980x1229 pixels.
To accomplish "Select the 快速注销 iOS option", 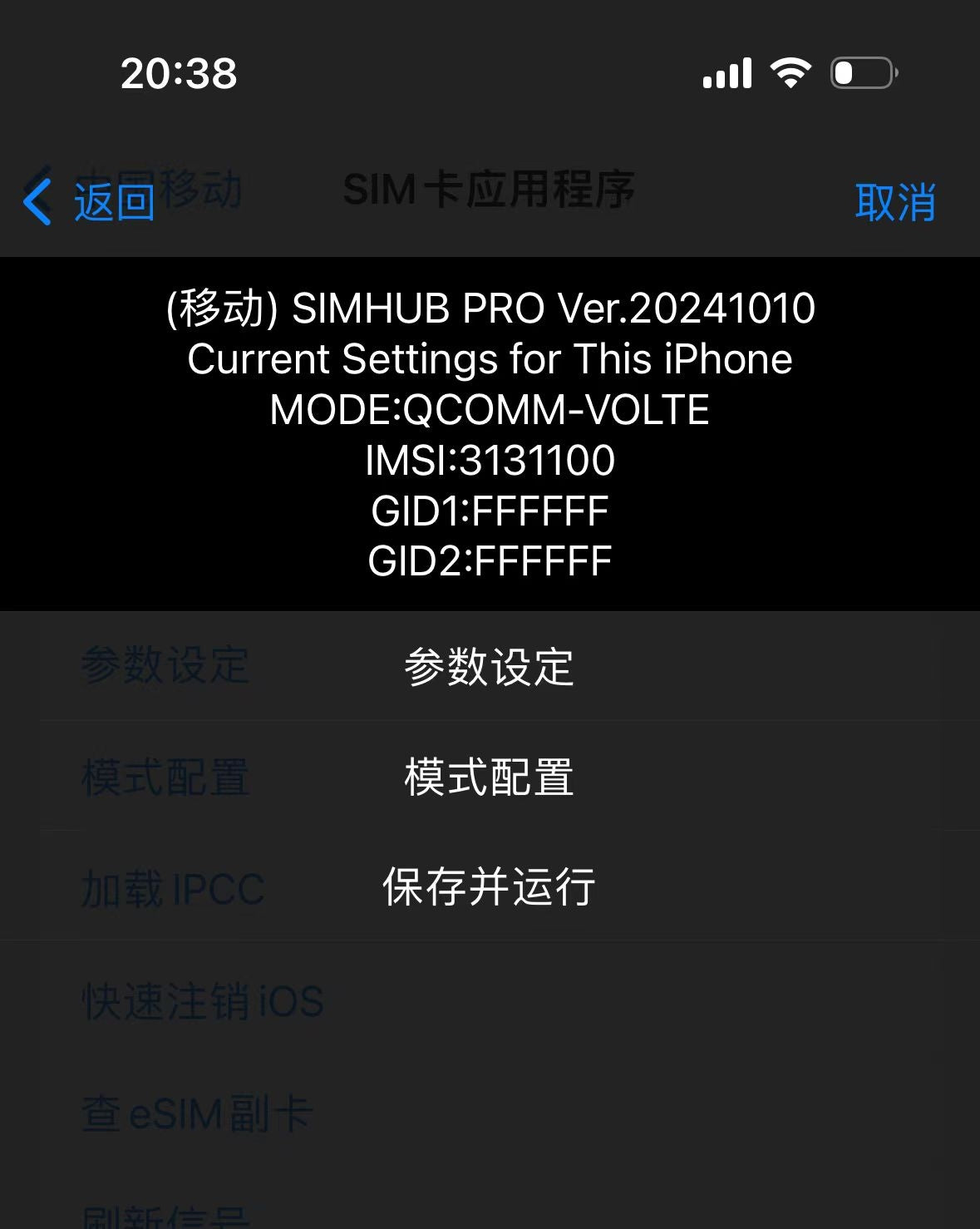I will 204,1002.
